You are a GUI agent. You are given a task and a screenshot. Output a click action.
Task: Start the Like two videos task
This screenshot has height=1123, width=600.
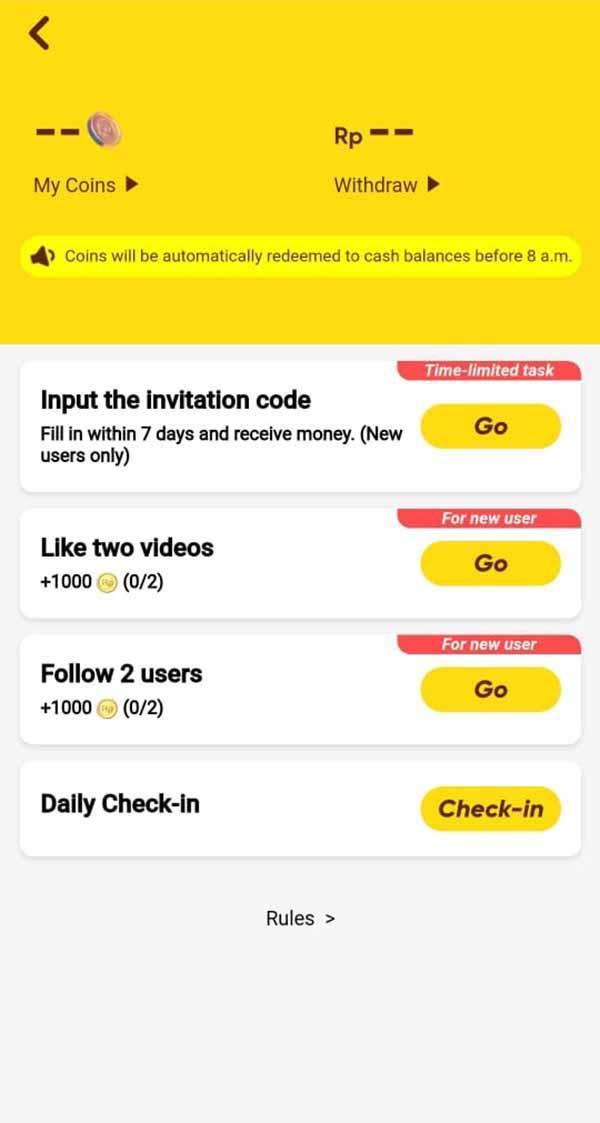[490, 563]
